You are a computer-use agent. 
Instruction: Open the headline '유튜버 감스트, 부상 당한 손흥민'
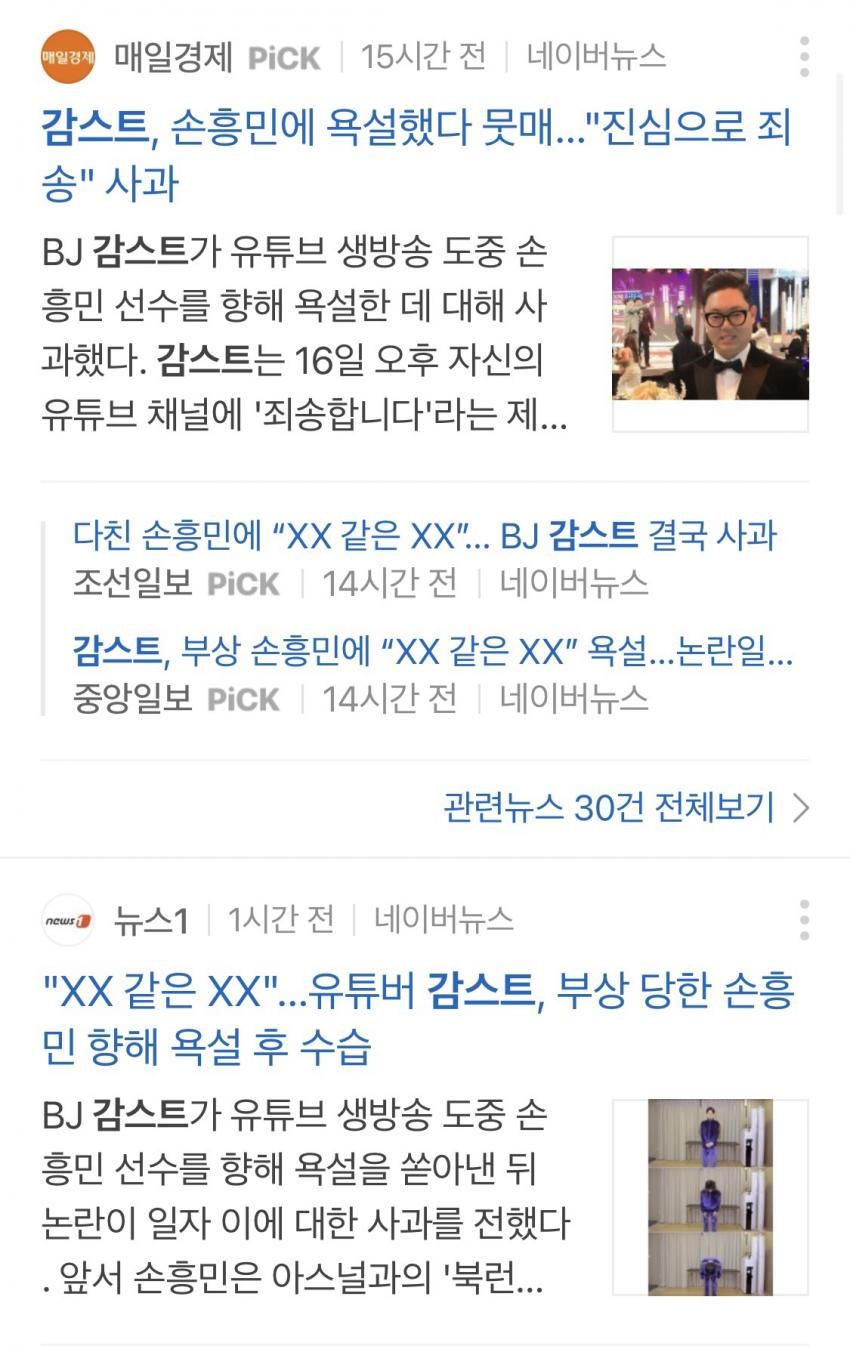[418, 1018]
